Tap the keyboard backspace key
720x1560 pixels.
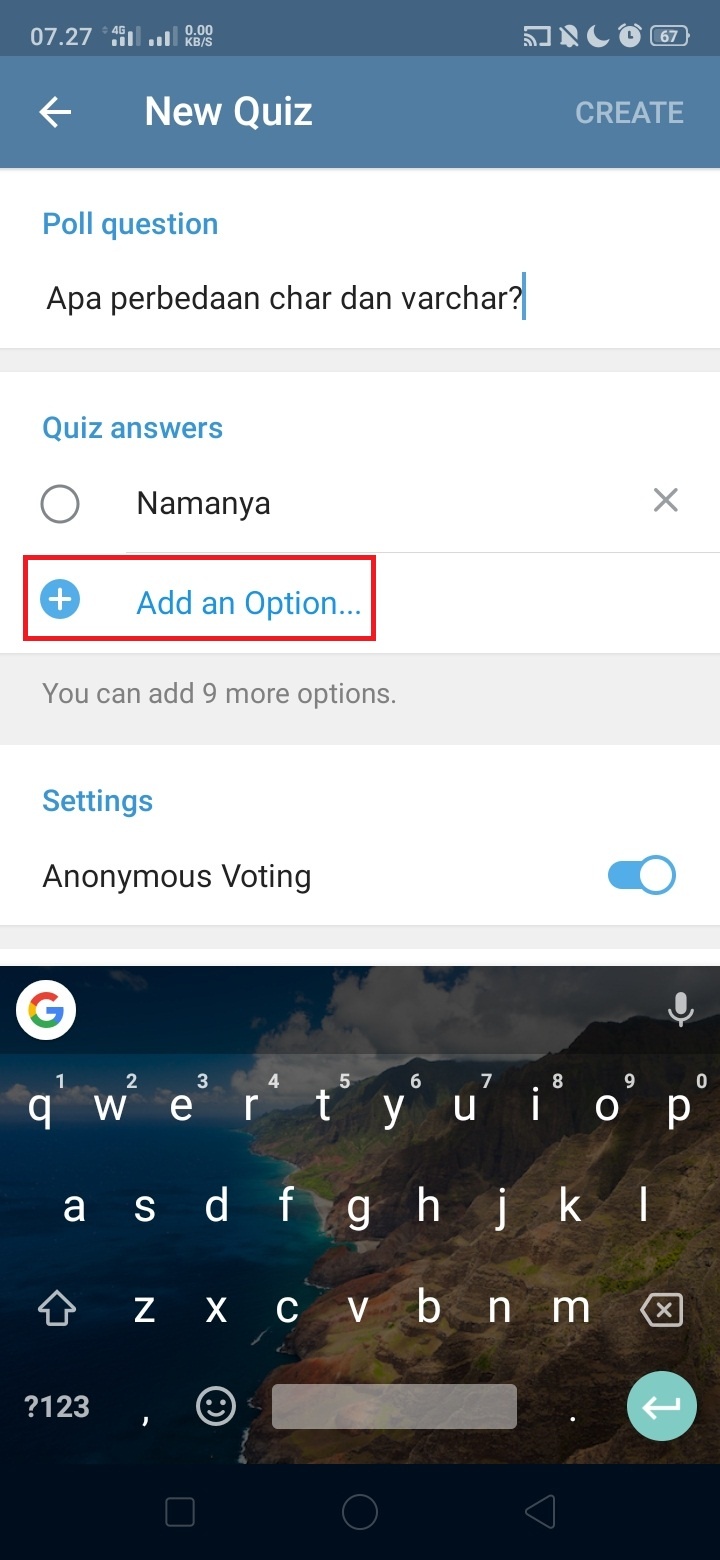pyautogui.click(x=662, y=1309)
